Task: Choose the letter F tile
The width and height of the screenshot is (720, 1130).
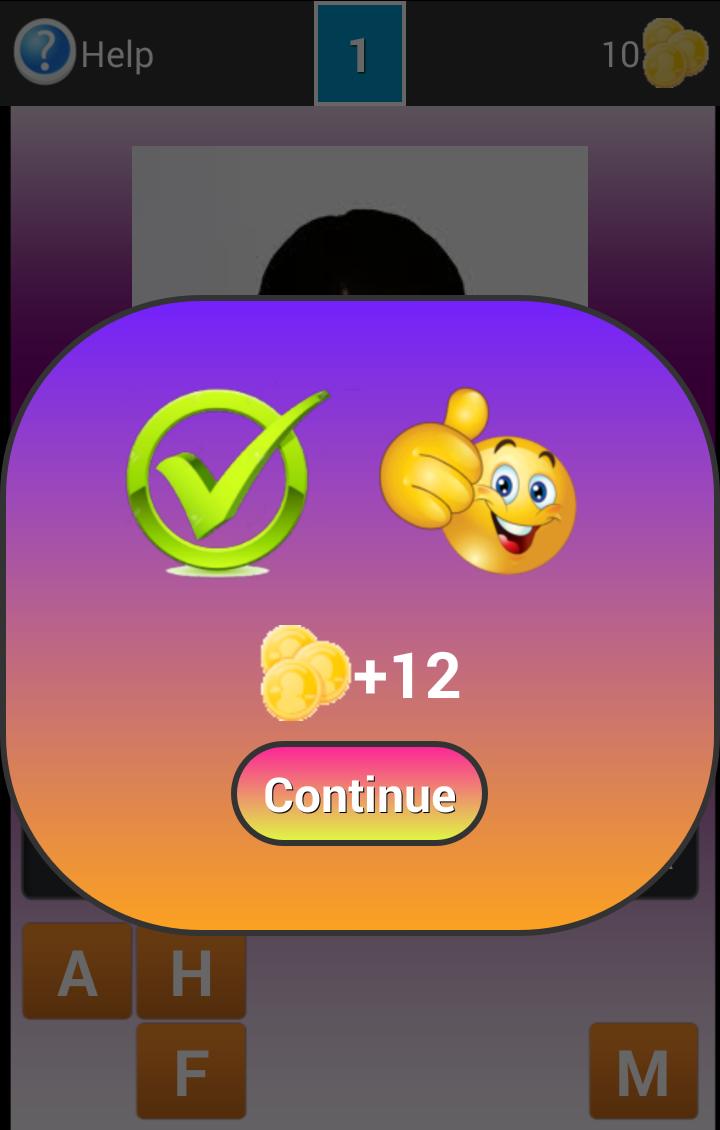Action: (x=191, y=1071)
